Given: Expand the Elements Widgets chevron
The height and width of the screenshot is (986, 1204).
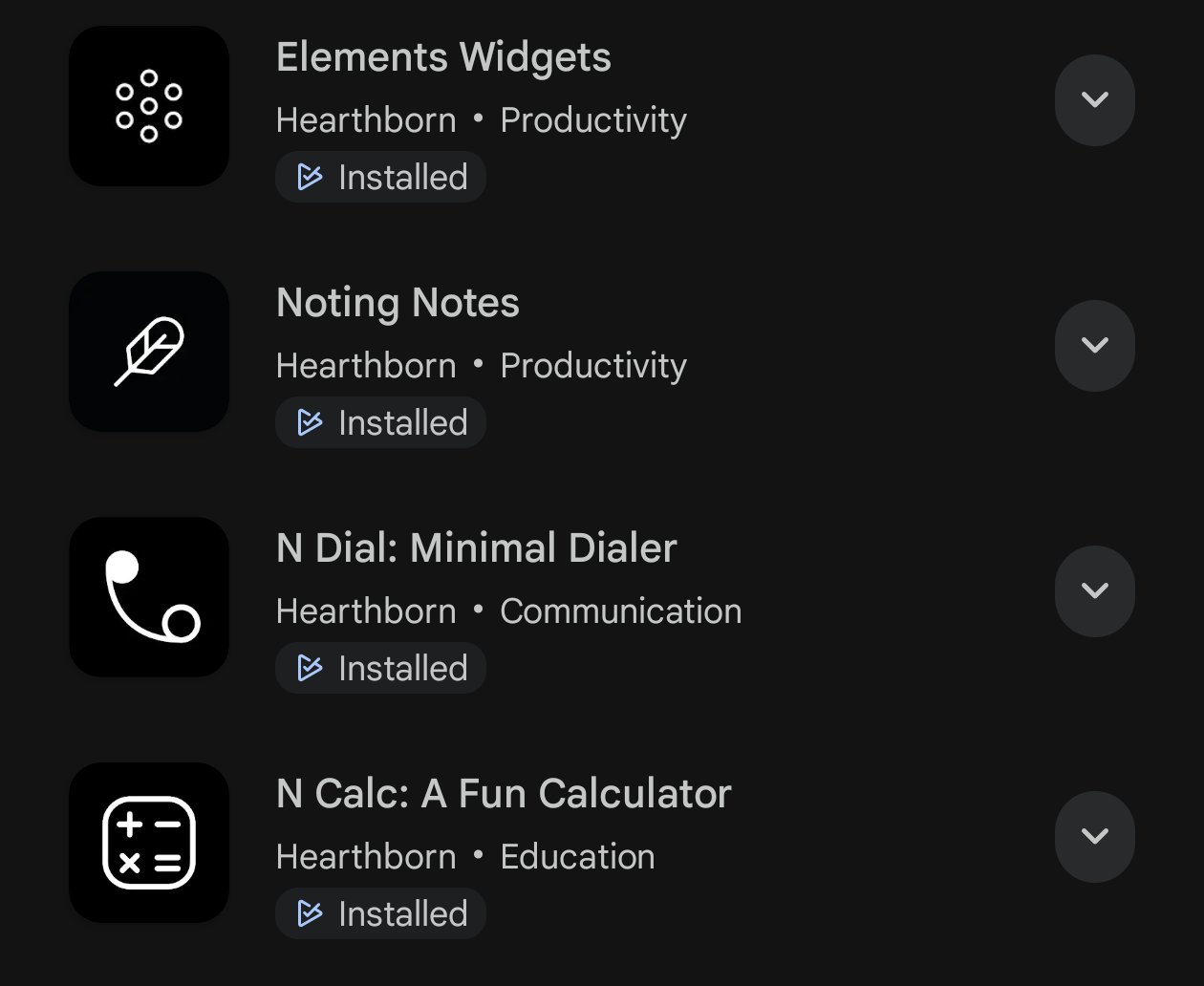Looking at the screenshot, I should 1094,100.
